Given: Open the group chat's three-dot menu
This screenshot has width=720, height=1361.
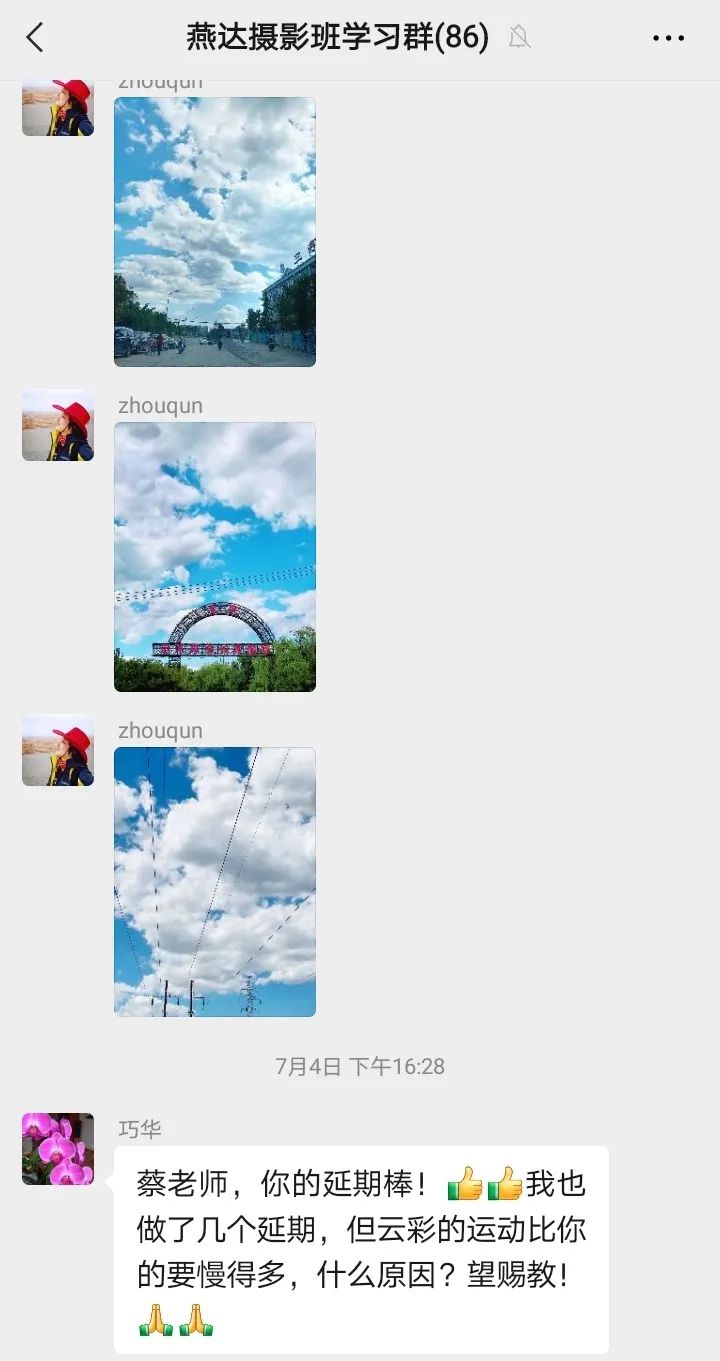Looking at the screenshot, I should [x=668, y=38].
